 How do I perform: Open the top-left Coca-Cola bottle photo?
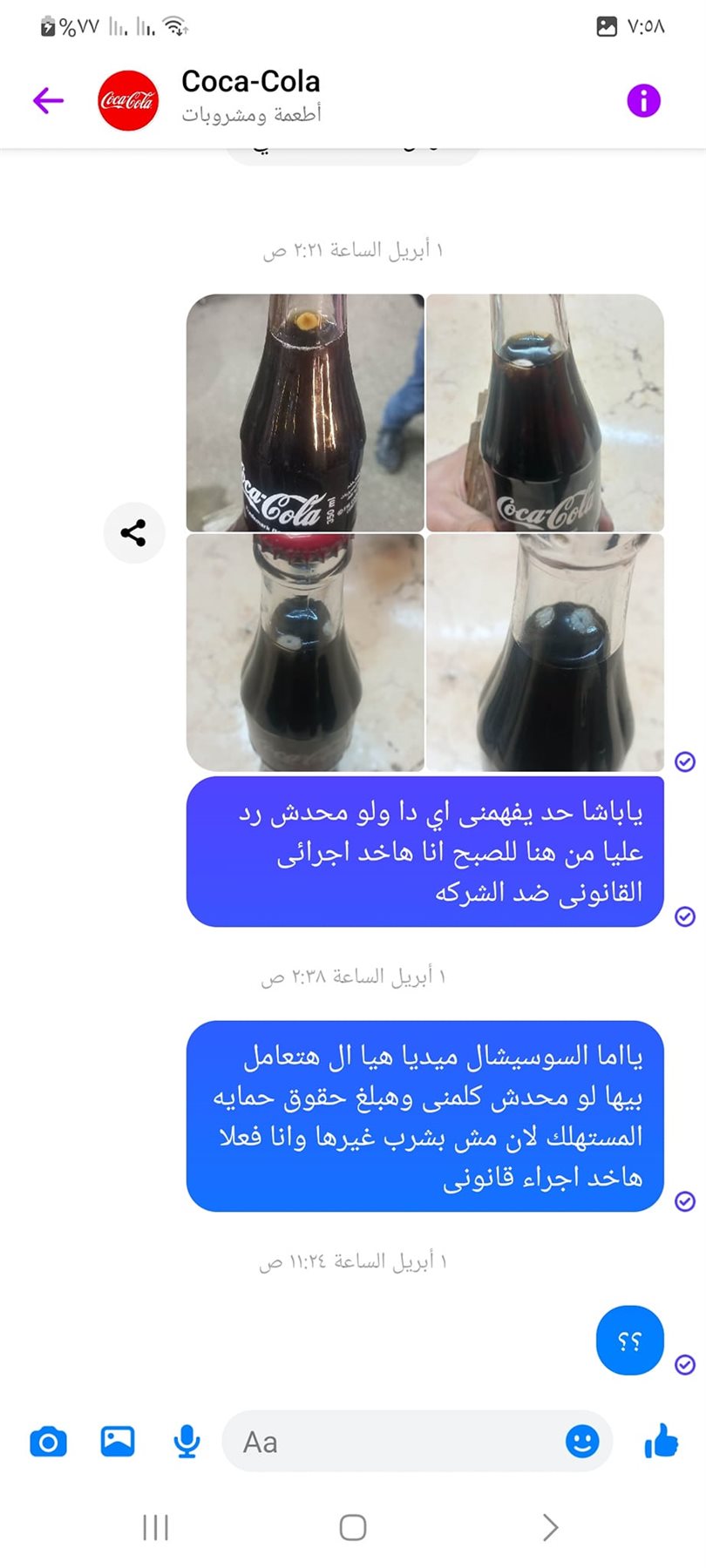pos(305,413)
